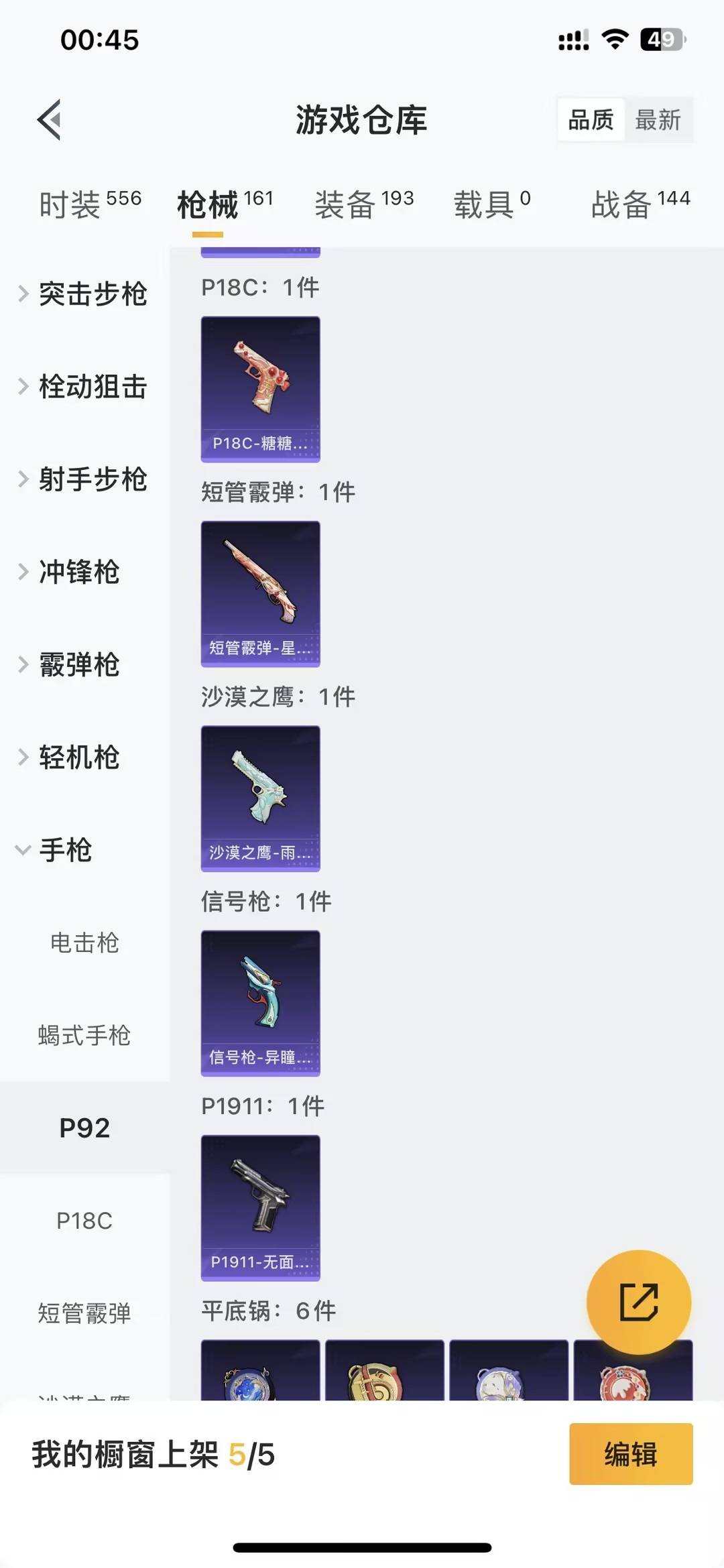
Task: Open the orange share floating button
Action: tap(640, 1301)
